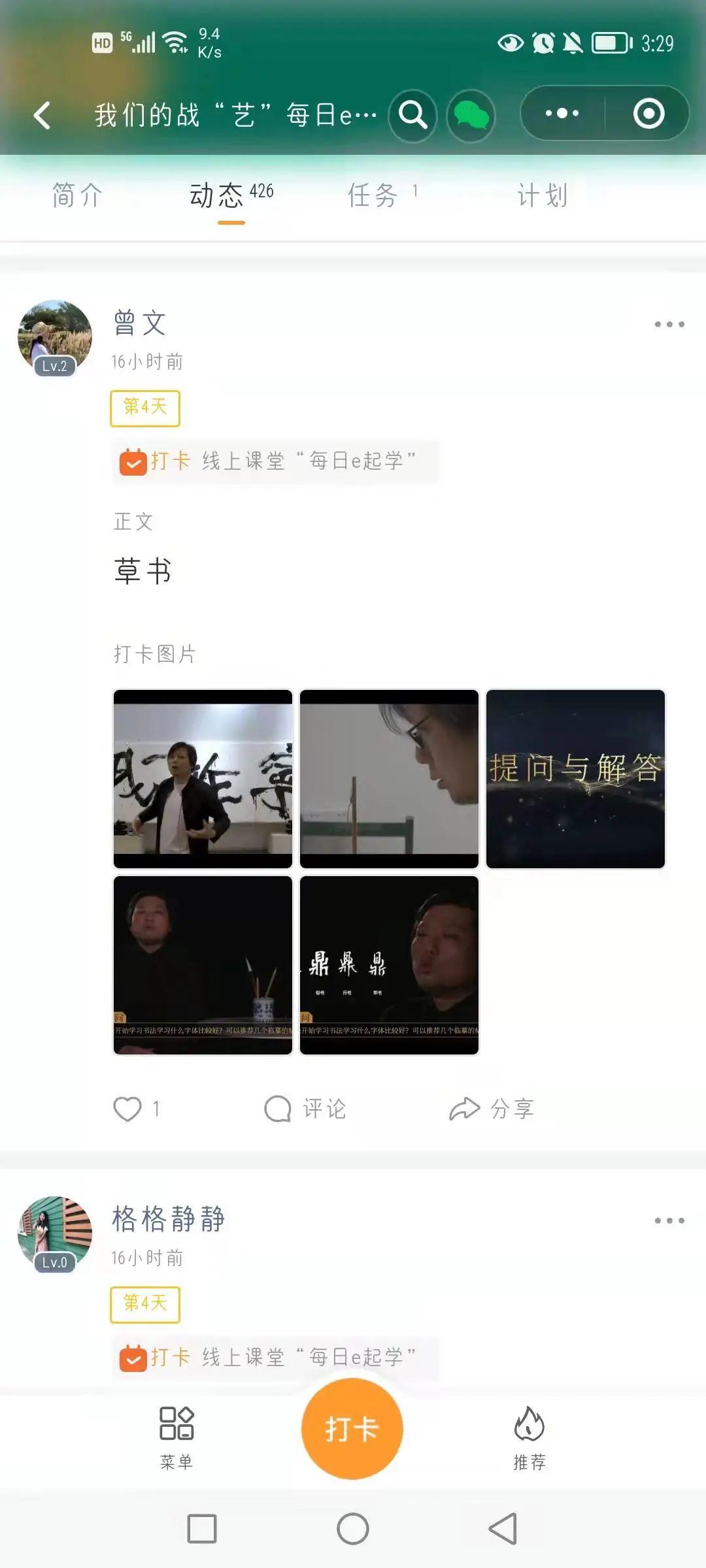The width and height of the screenshot is (706, 1568).
Task: Open 曾文's profile avatar
Action: (x=55, y=337)
